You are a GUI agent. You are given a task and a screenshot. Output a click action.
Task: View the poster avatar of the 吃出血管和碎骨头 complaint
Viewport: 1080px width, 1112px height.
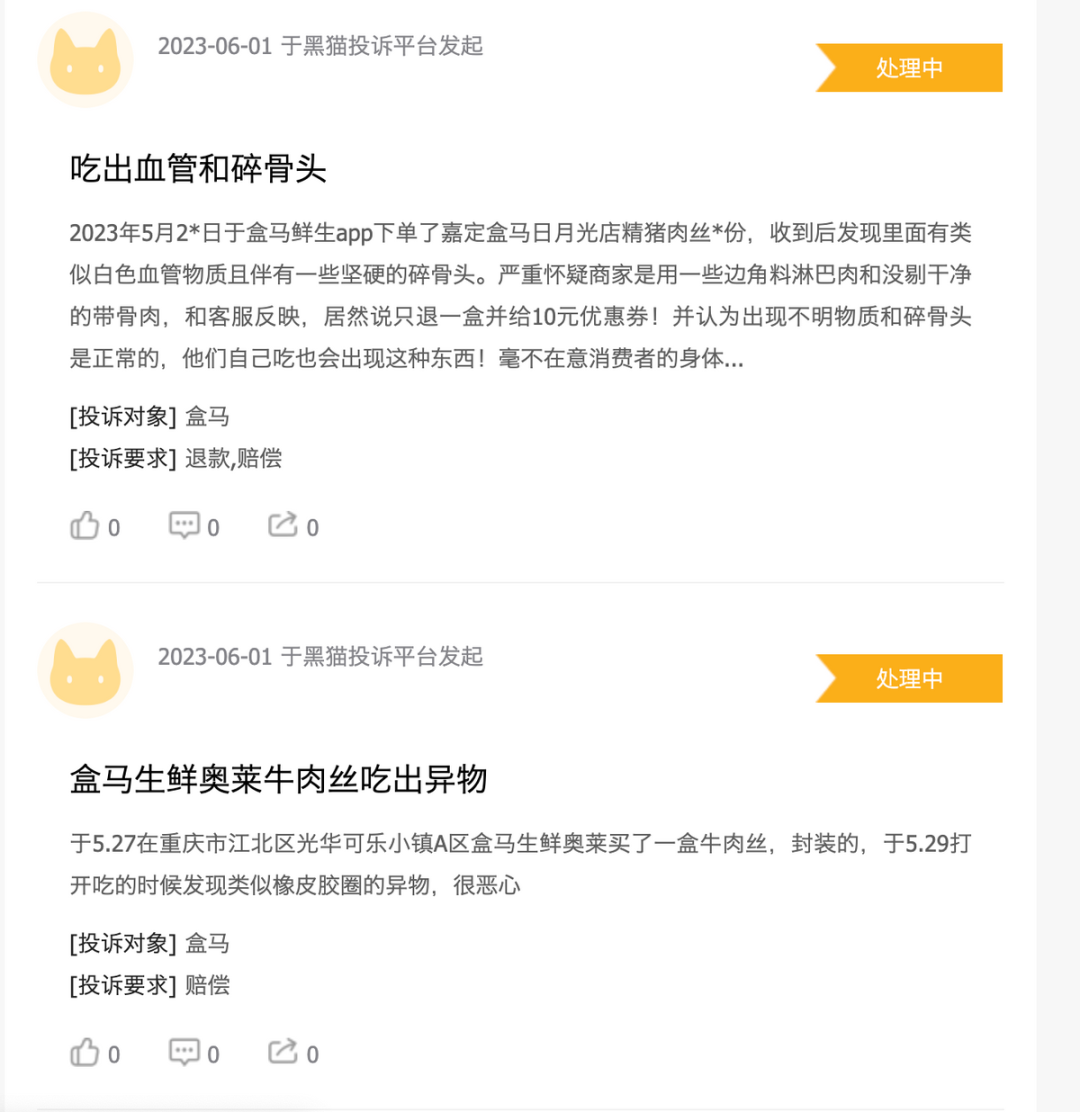tap(85, 60)
